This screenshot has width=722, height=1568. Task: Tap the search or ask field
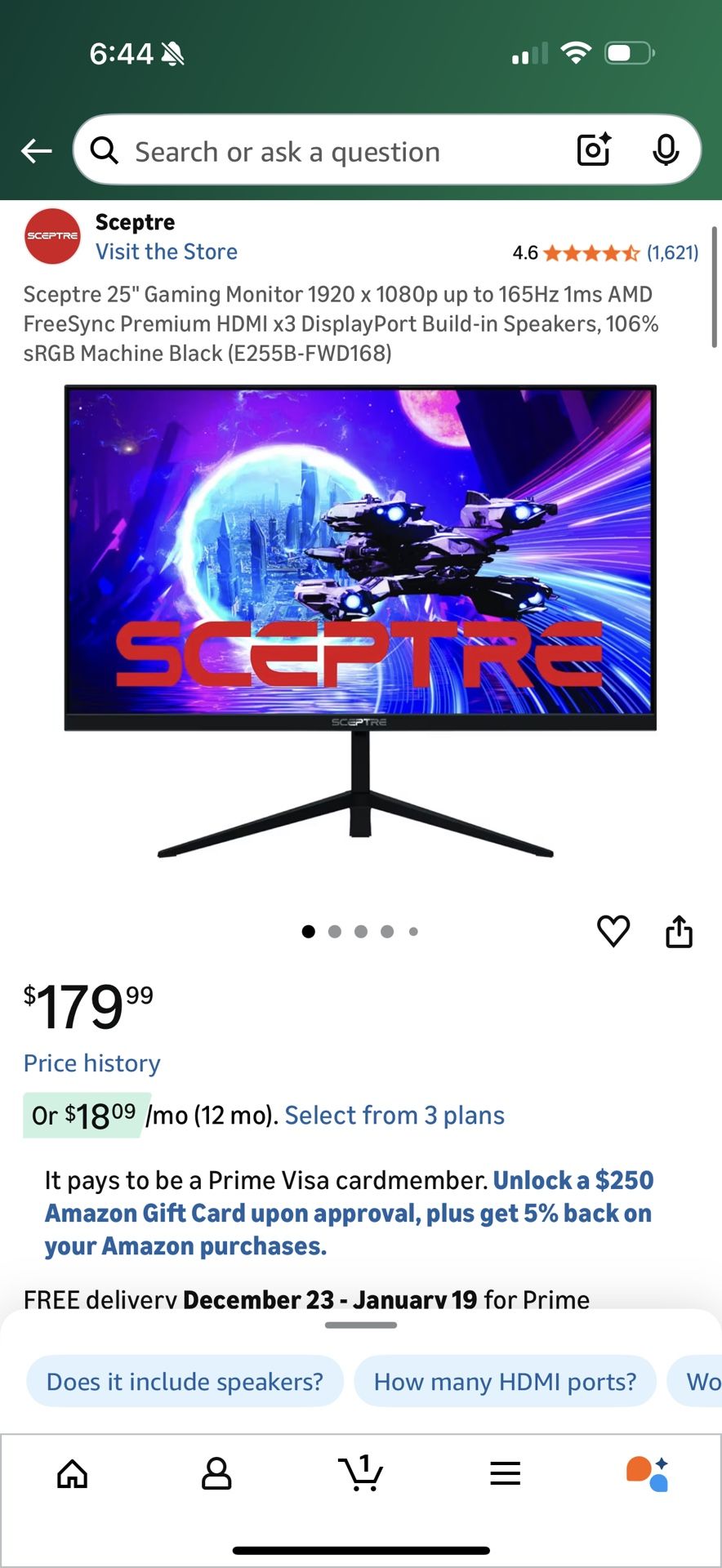pos(327,152)
